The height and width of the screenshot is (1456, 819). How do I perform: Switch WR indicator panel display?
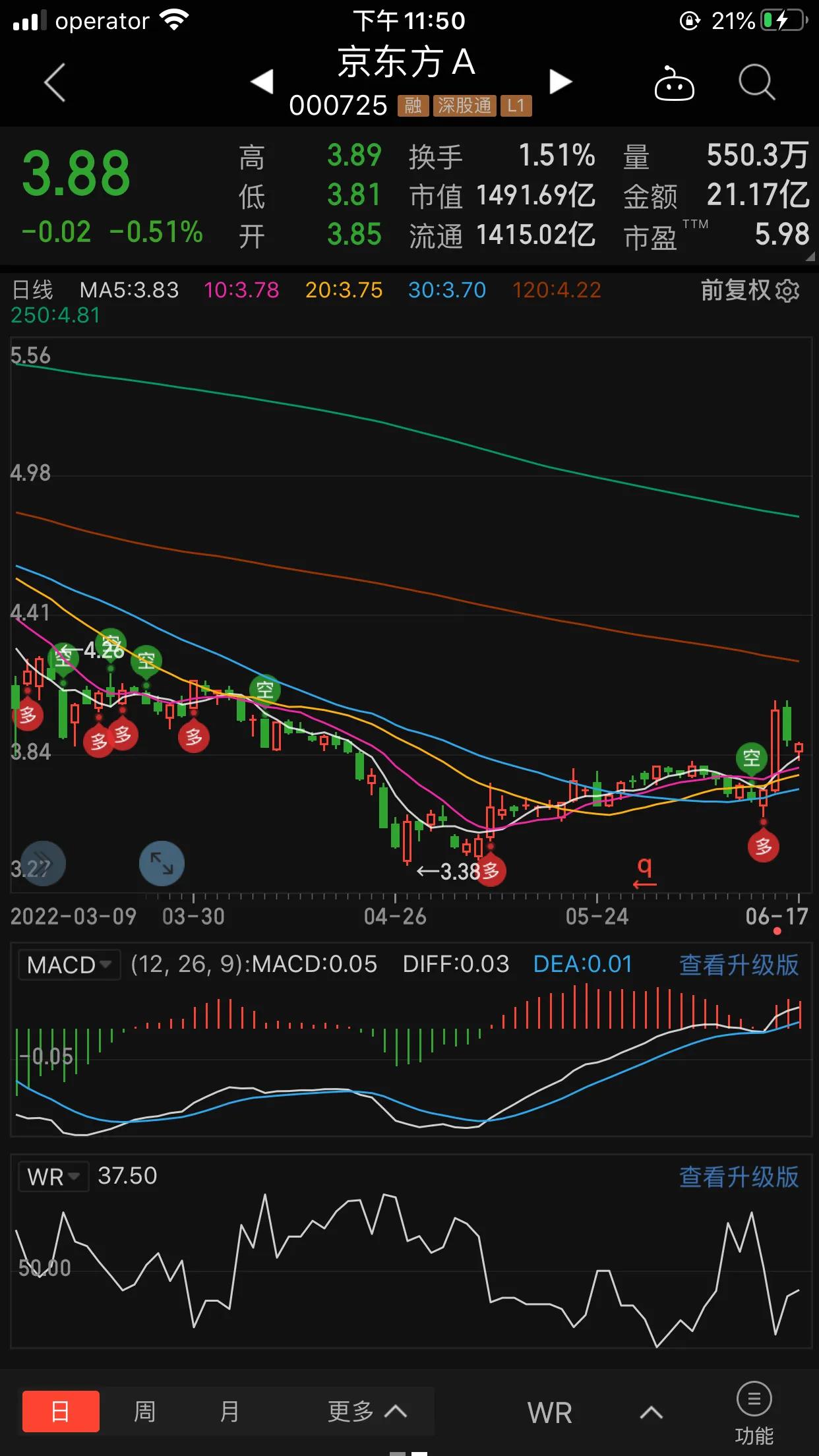pyautogui.click(x=550, y=1411)
